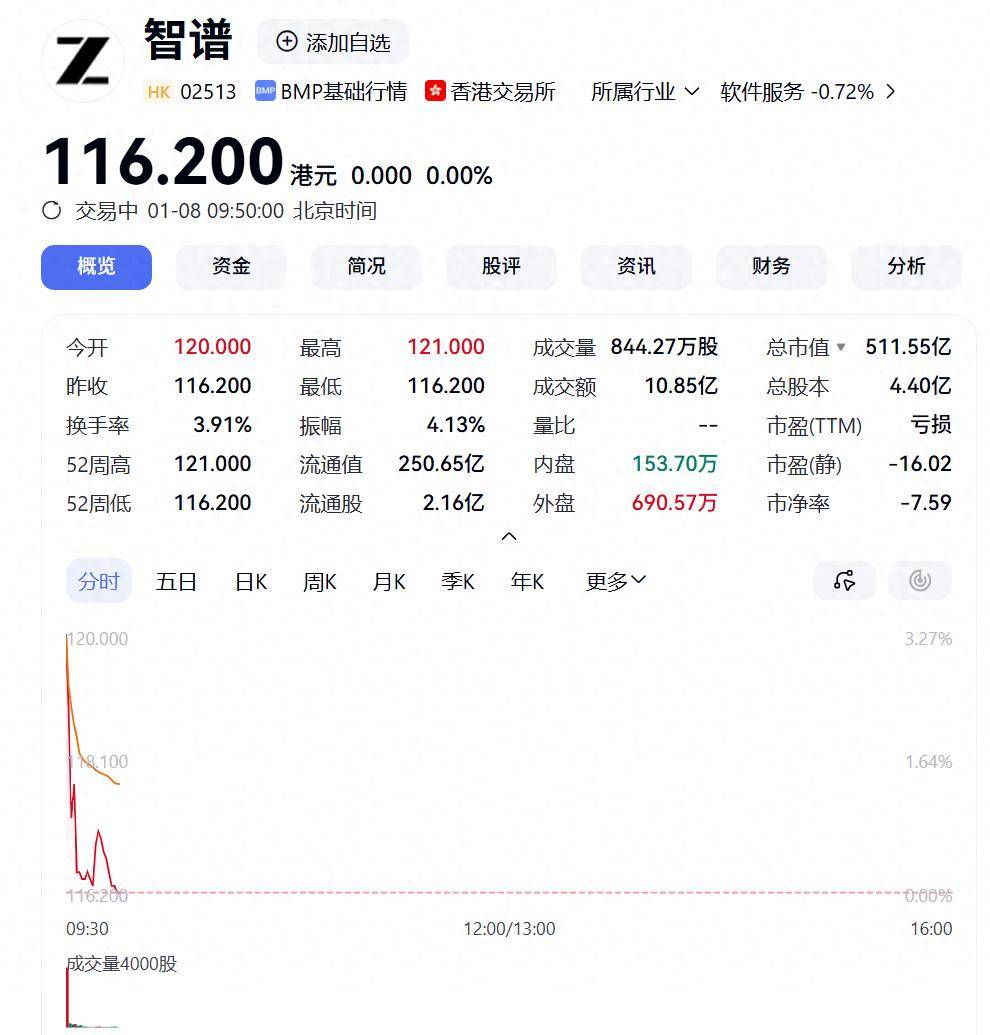The height and width of the screenshot is (1035, 990).
Task: Open the 更多 chart period dropdown
Action: click(615, 581)
